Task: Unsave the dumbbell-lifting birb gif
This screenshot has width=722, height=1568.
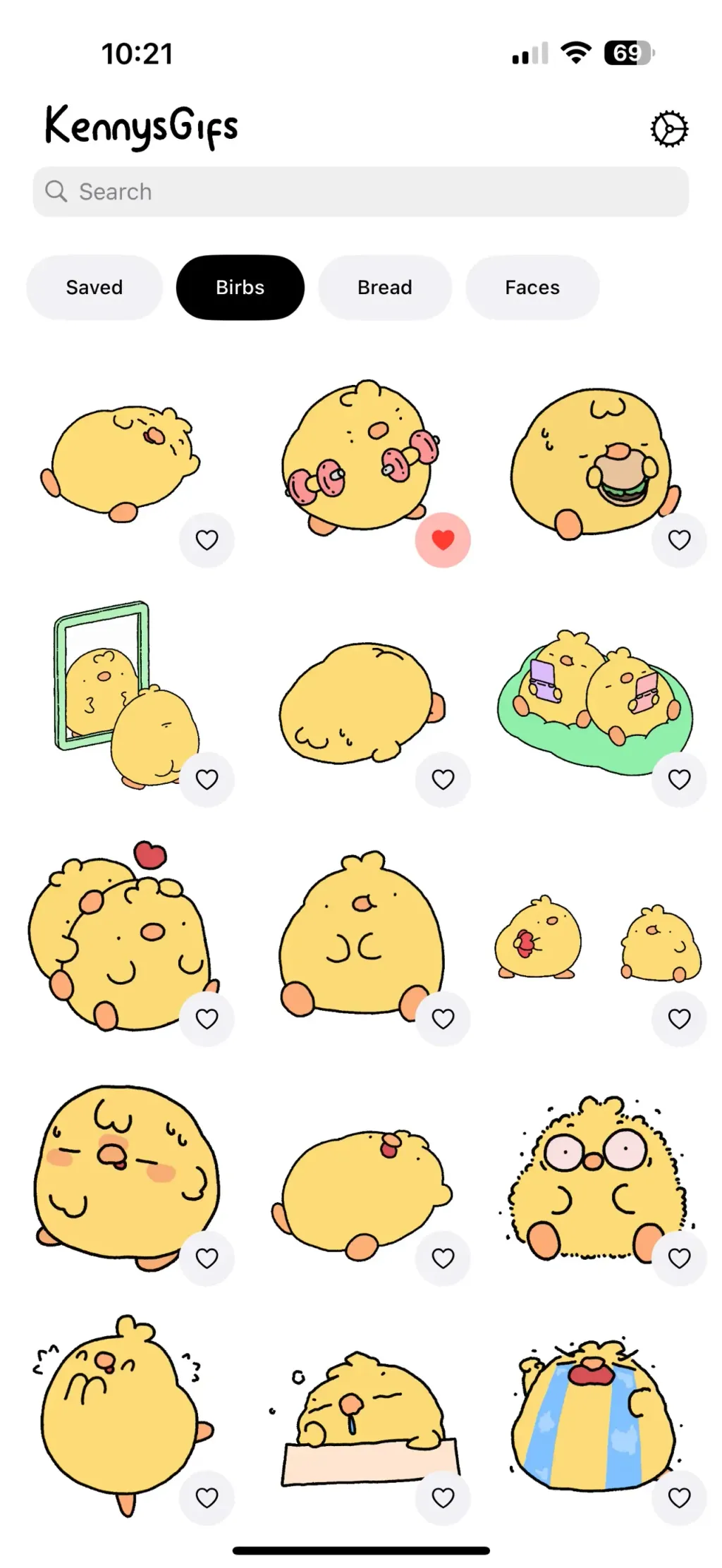Action: [x=443, y=540]
